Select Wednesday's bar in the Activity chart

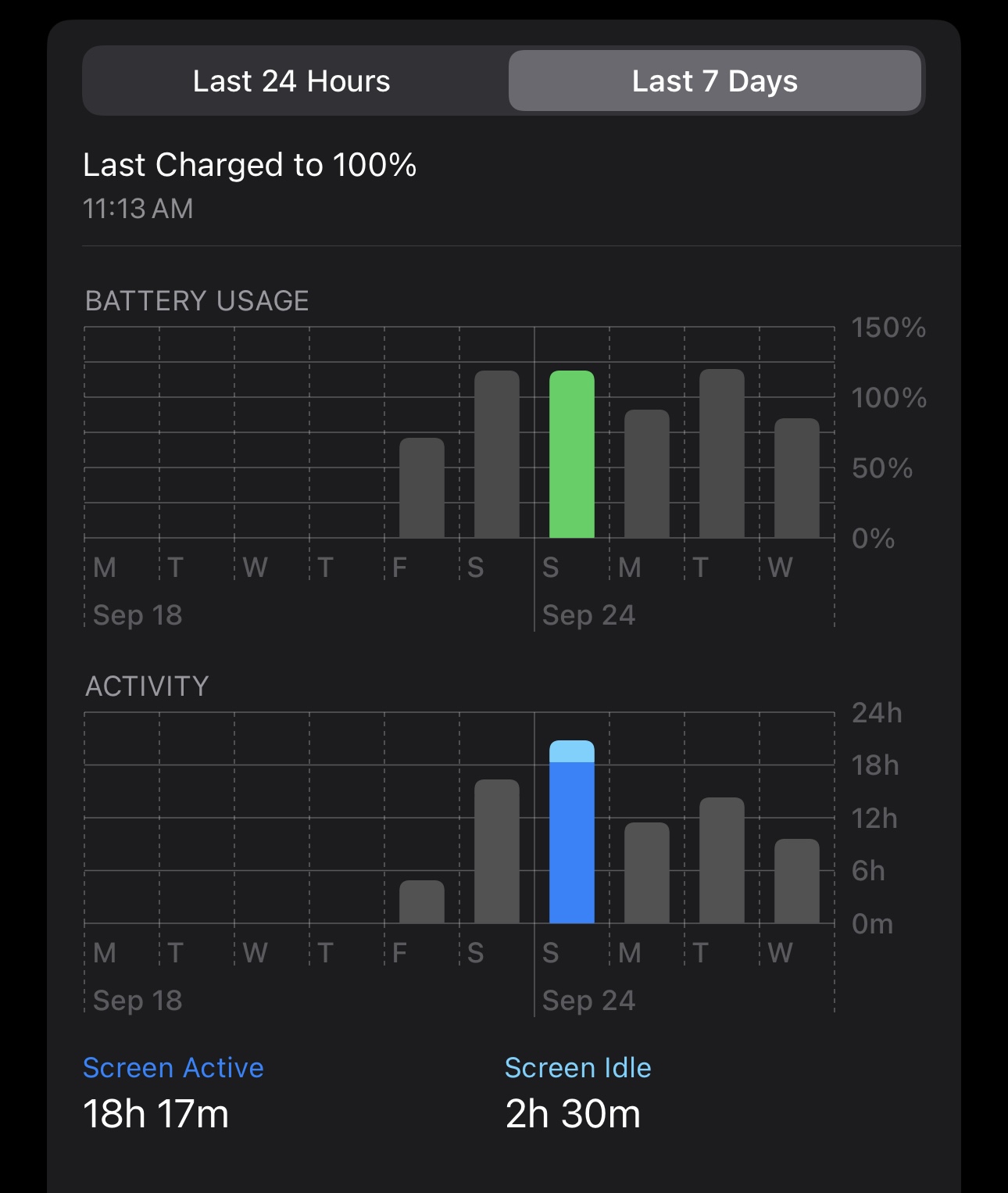pos(797,881)
